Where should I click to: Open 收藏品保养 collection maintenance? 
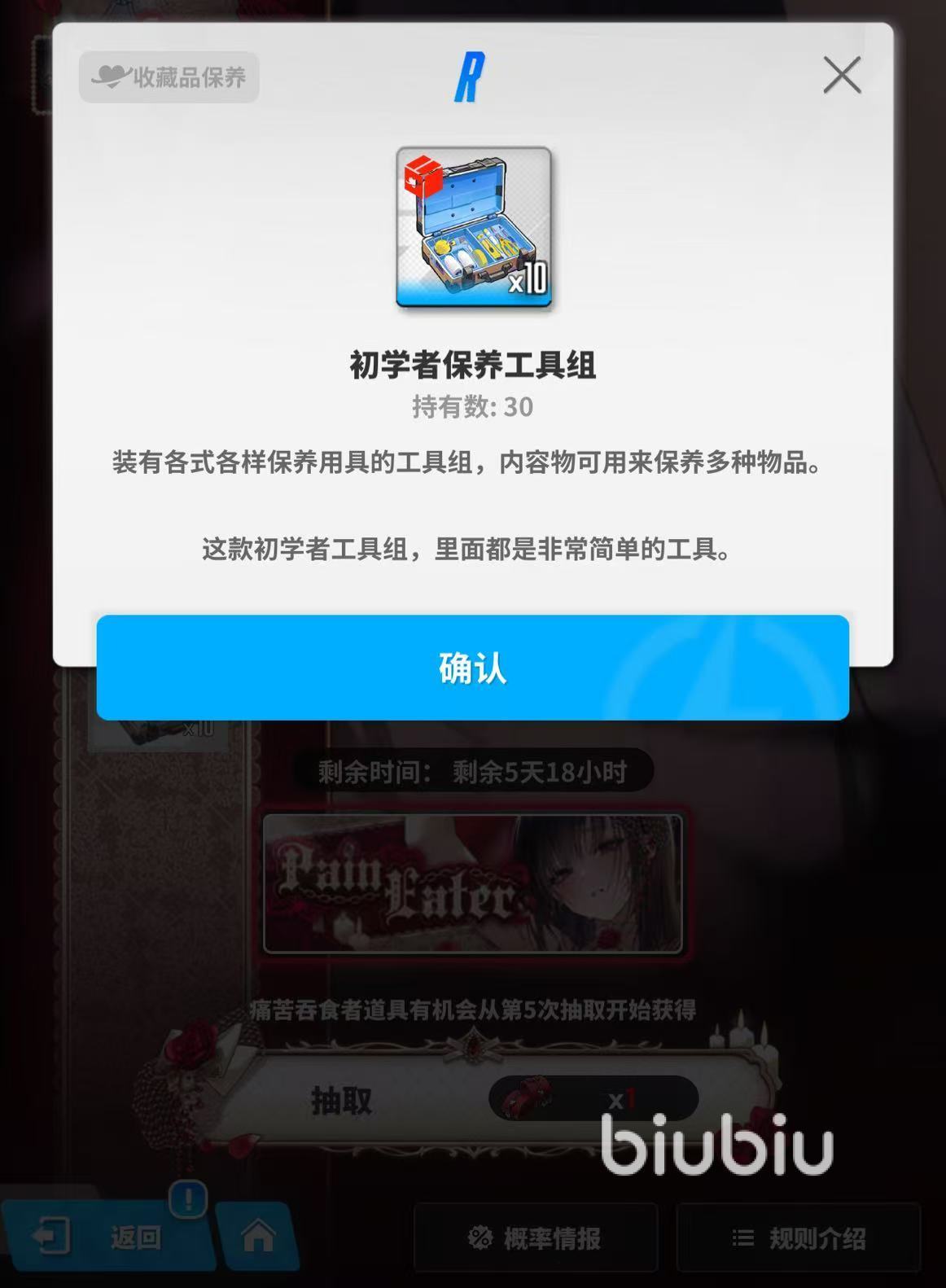[x=169, y=77]
